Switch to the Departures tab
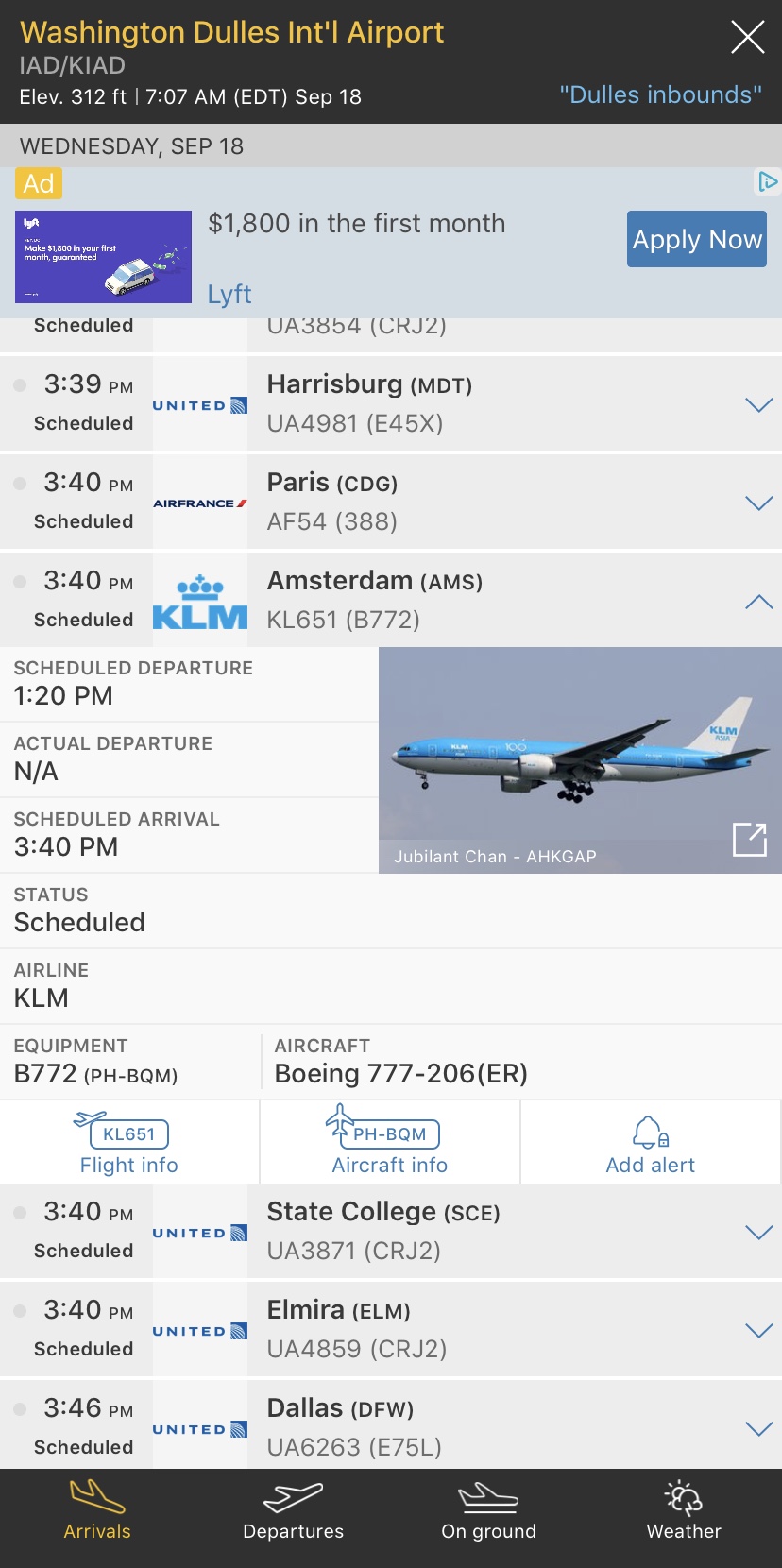This screenshot has height=1568, width=782. [293, 1511]
